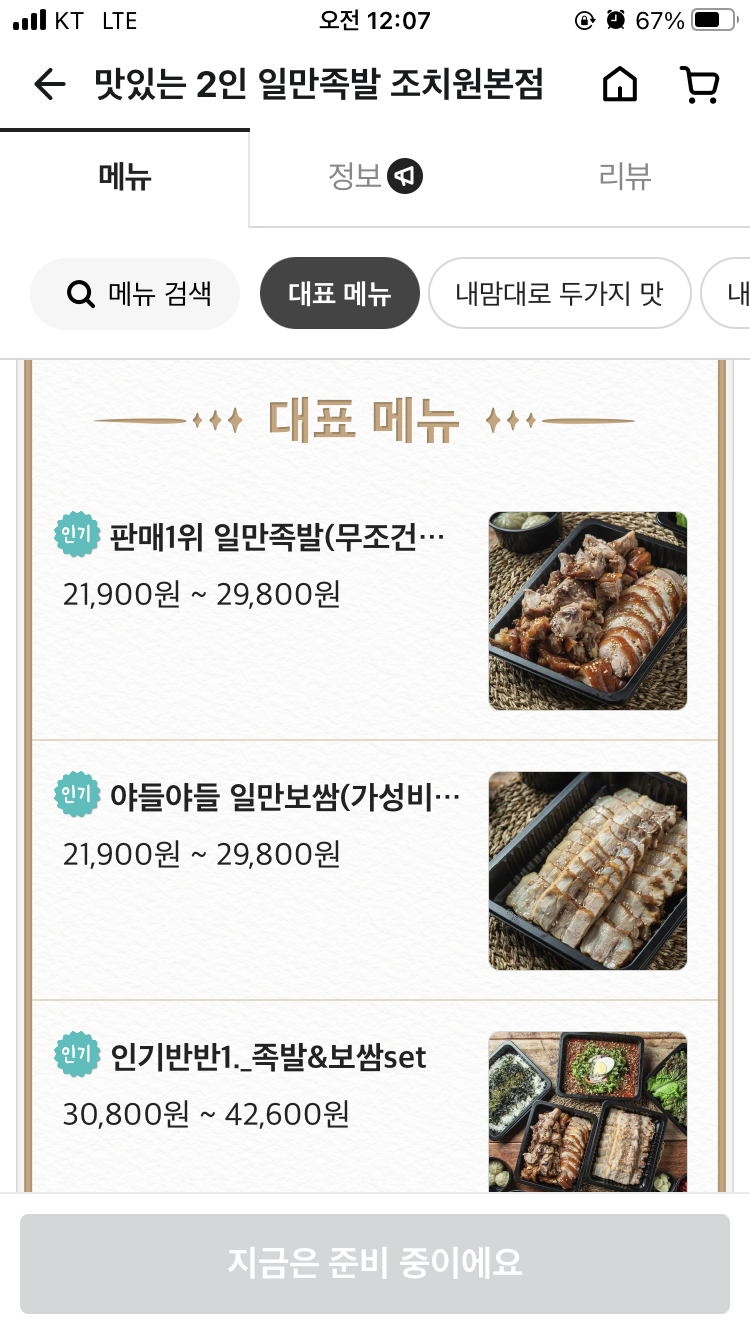
Task: Select the 내맘대로 두가지 맛 chip
Action: 559,294
